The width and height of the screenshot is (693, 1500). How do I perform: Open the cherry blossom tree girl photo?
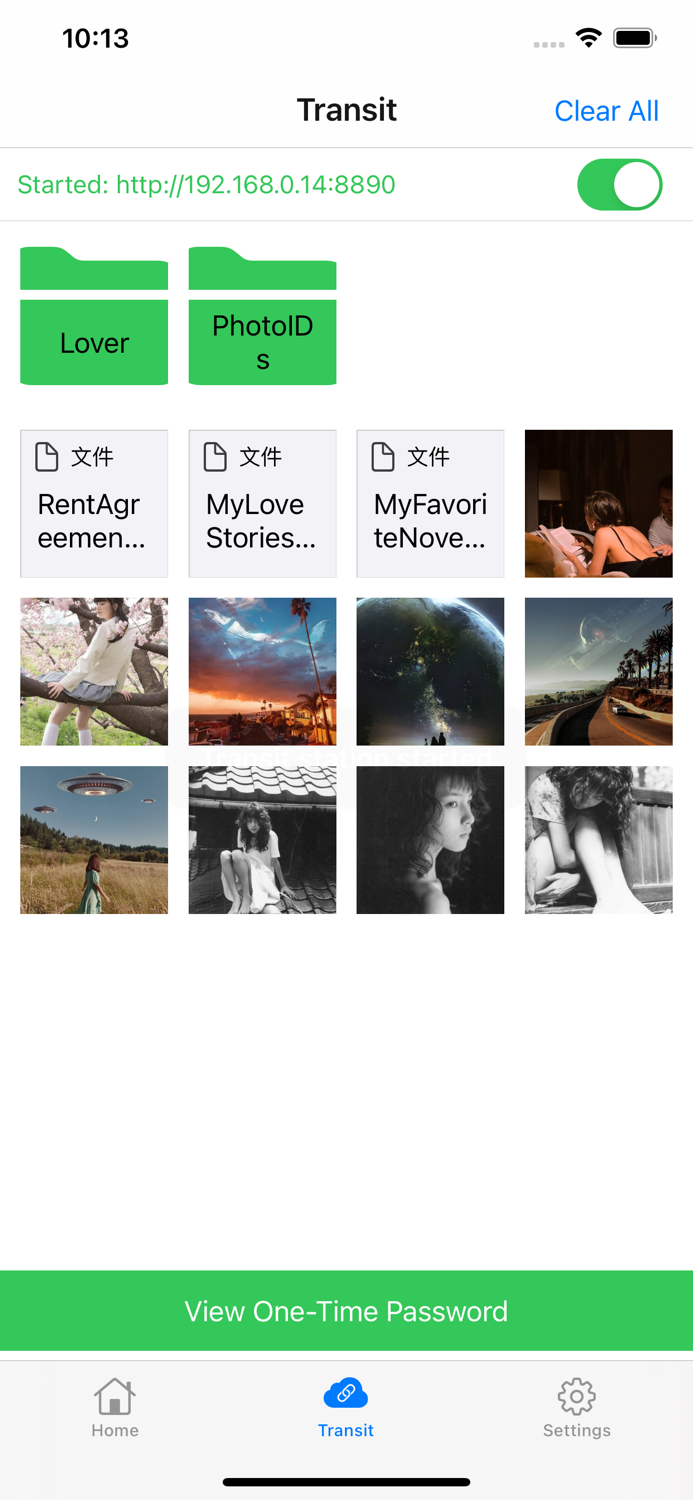pyautogui.click(x=94, y=672)
